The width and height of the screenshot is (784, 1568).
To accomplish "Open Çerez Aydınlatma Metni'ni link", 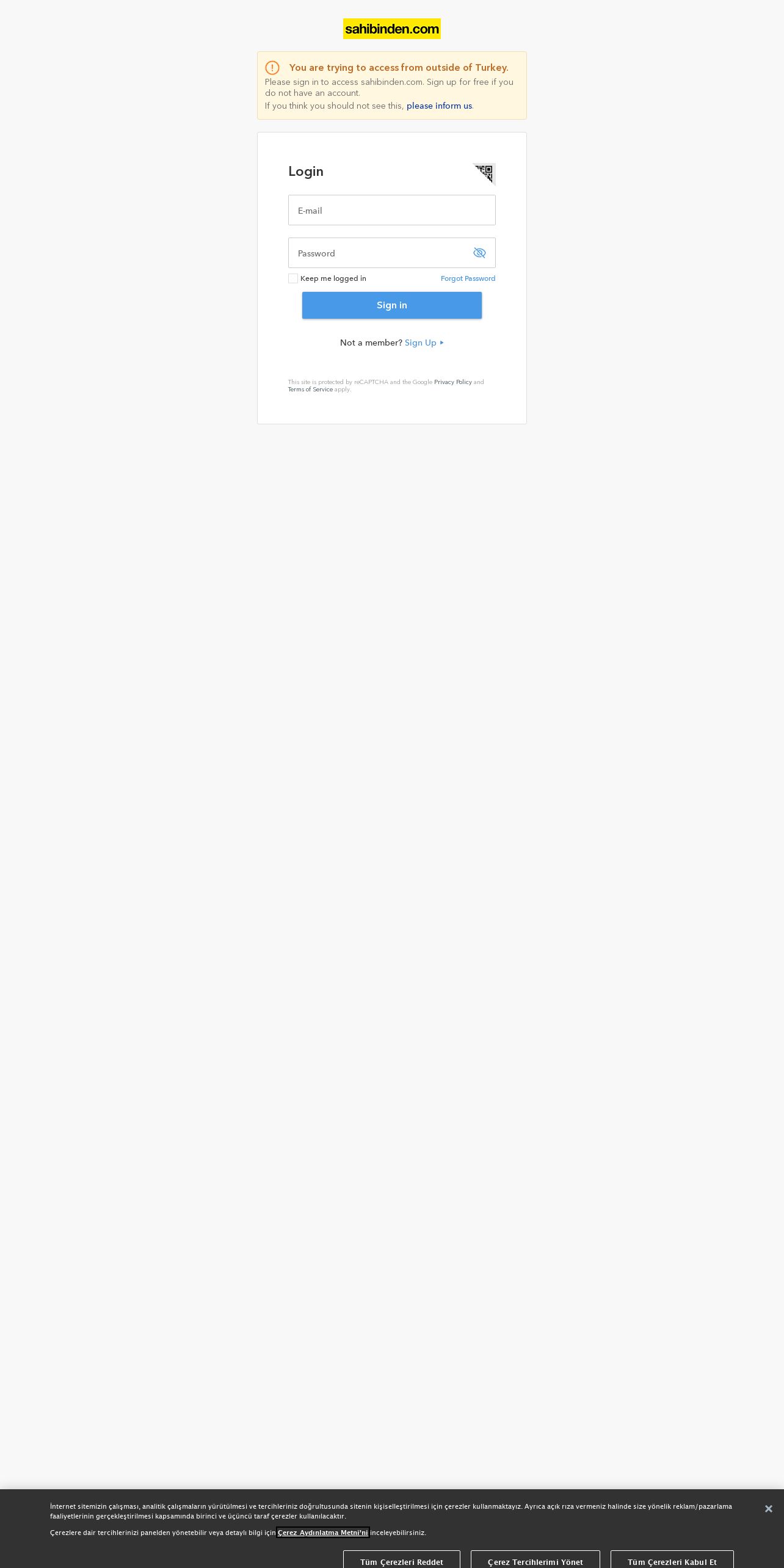I will tap(322, 1533).
